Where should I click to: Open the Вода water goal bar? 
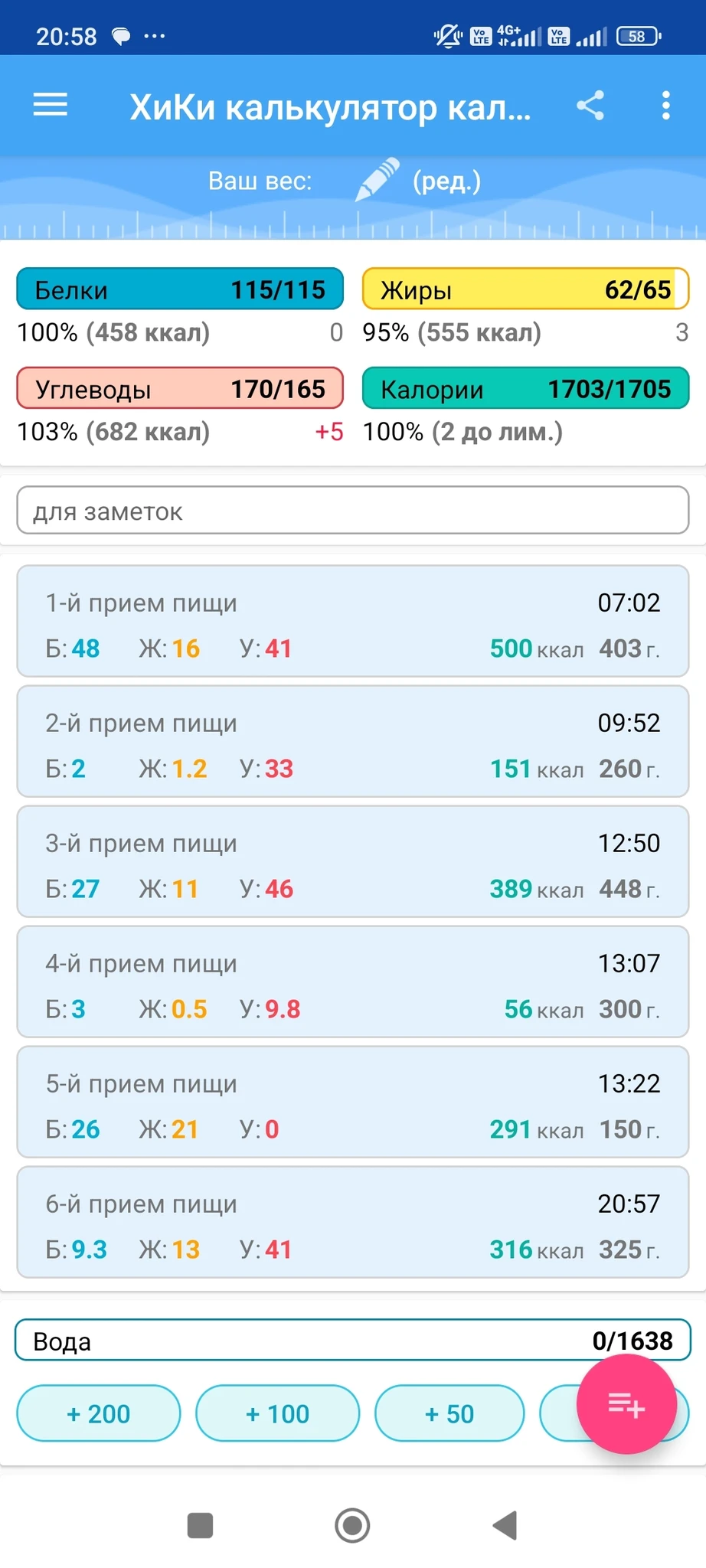[x=306, y=1341]
